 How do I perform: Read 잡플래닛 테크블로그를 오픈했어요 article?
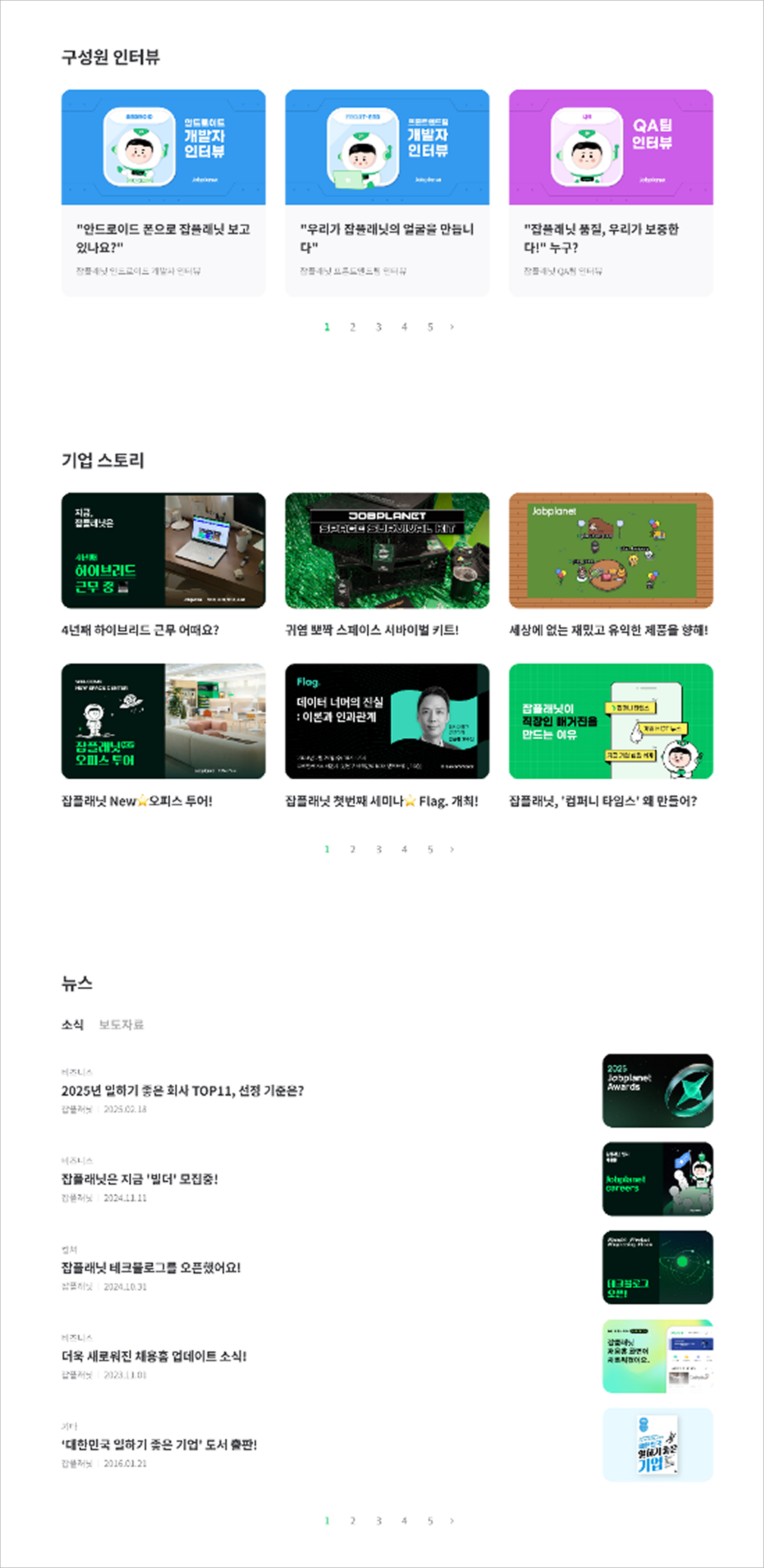[151, 1268]
